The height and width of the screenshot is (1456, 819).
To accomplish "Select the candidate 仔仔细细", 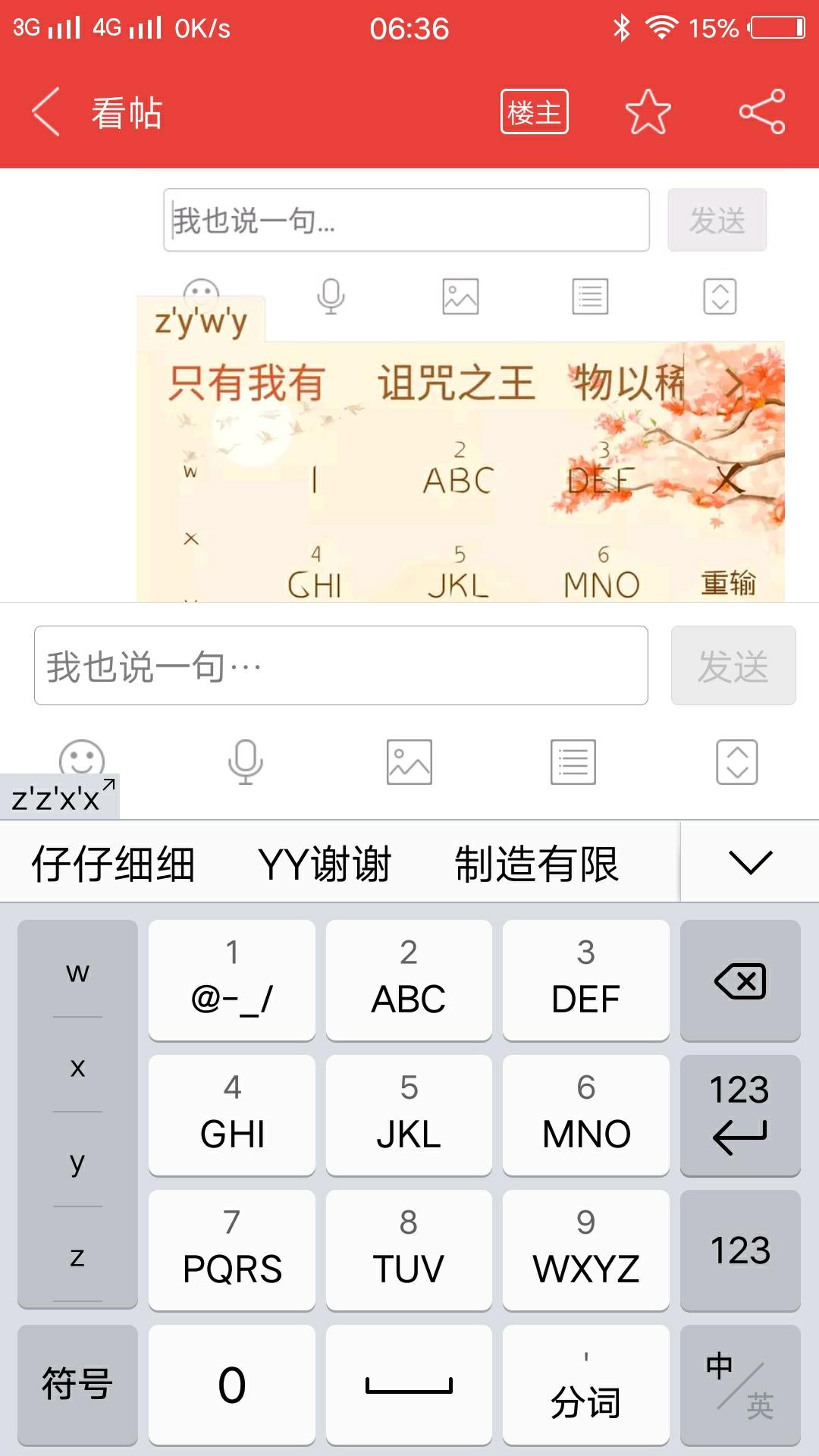I will (x=114, y=864).
